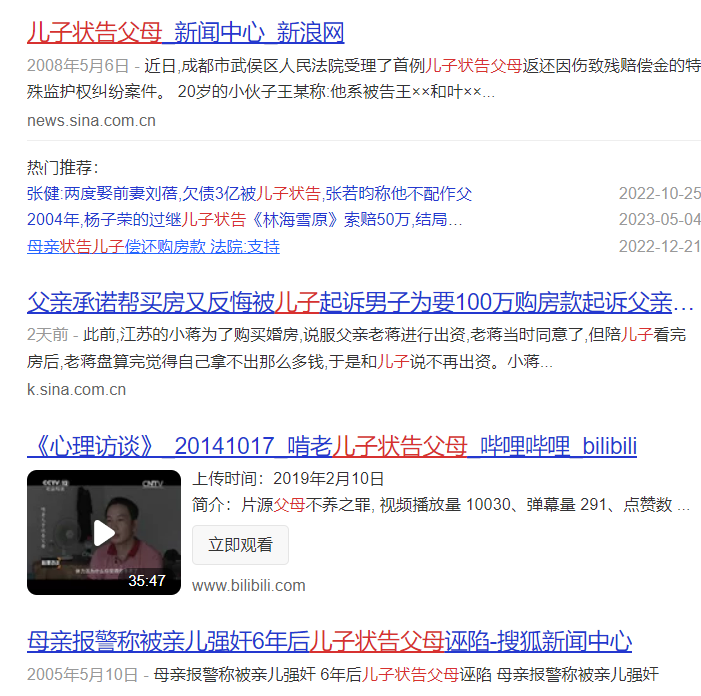The image size is (701, 696).
Task: Open 母亲状告儿子偿还购房款 recommended link
Action: [x=153, y=246]
